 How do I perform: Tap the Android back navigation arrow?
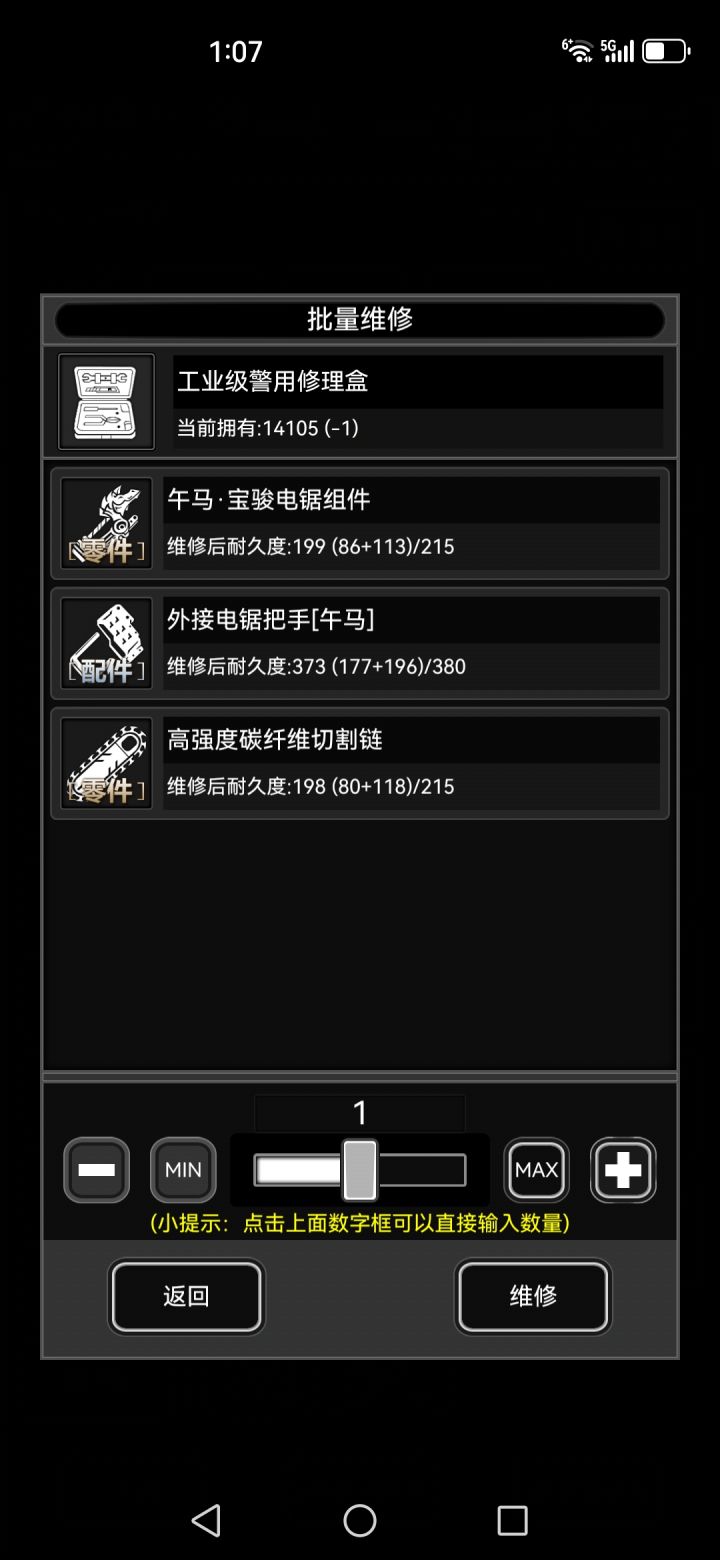tap(205, 1519)
